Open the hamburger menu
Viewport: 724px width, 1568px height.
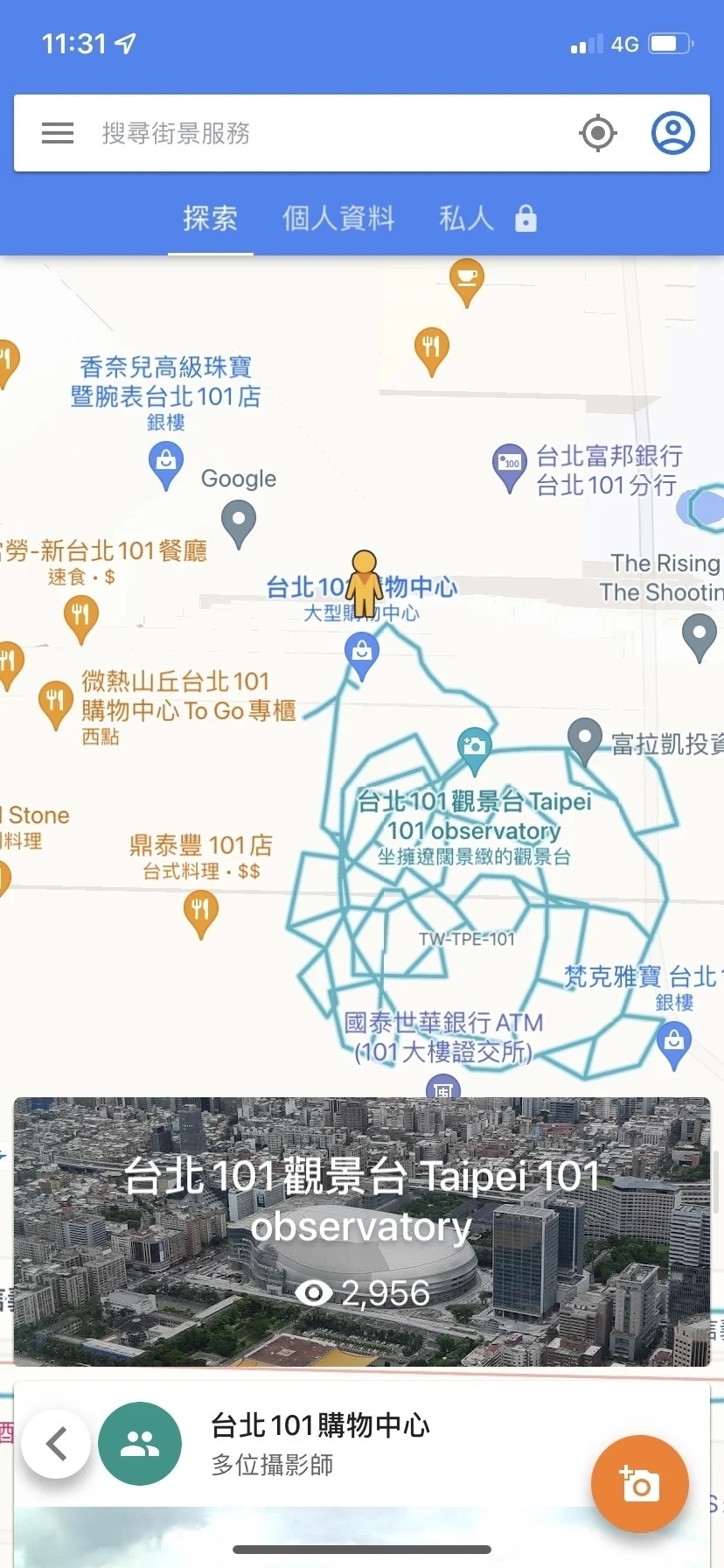click(x=58, y=133)
